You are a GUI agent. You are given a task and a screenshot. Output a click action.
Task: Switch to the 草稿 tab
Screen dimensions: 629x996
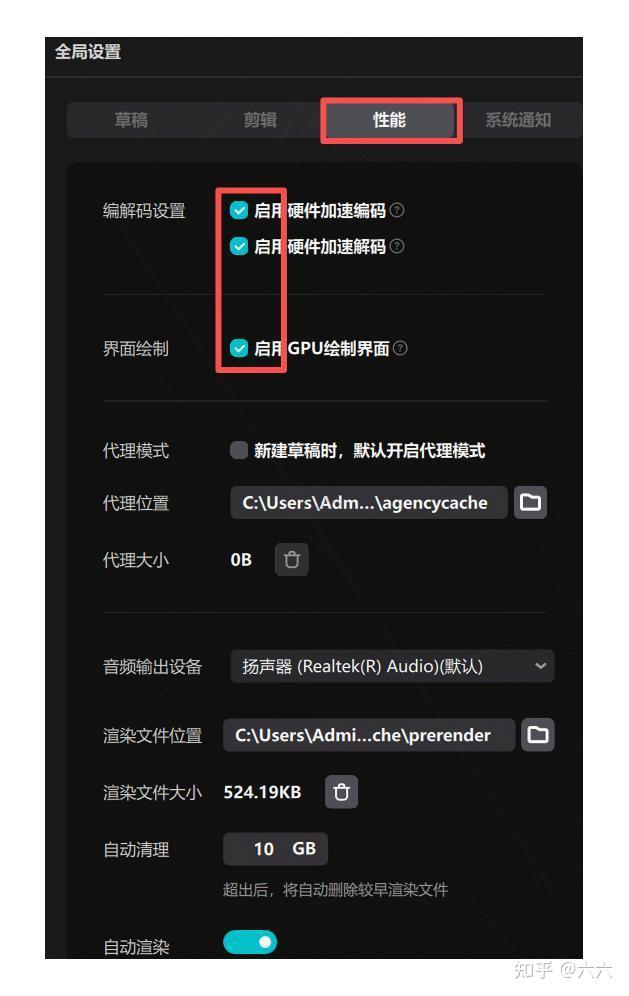click(132, 120)
